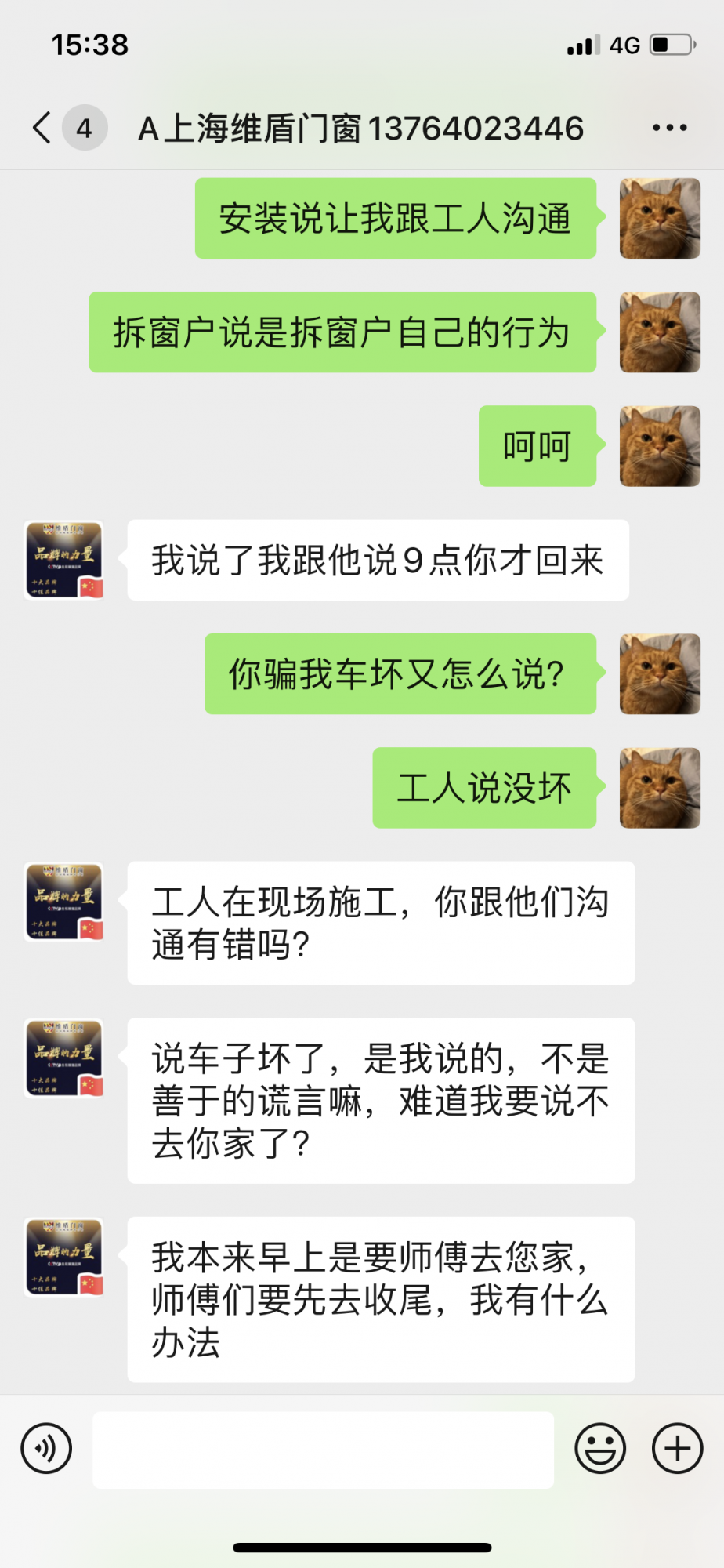Open cat avatar next to '呵呵' message
The width and height of the screenshot is (724, 1568).
660,446
